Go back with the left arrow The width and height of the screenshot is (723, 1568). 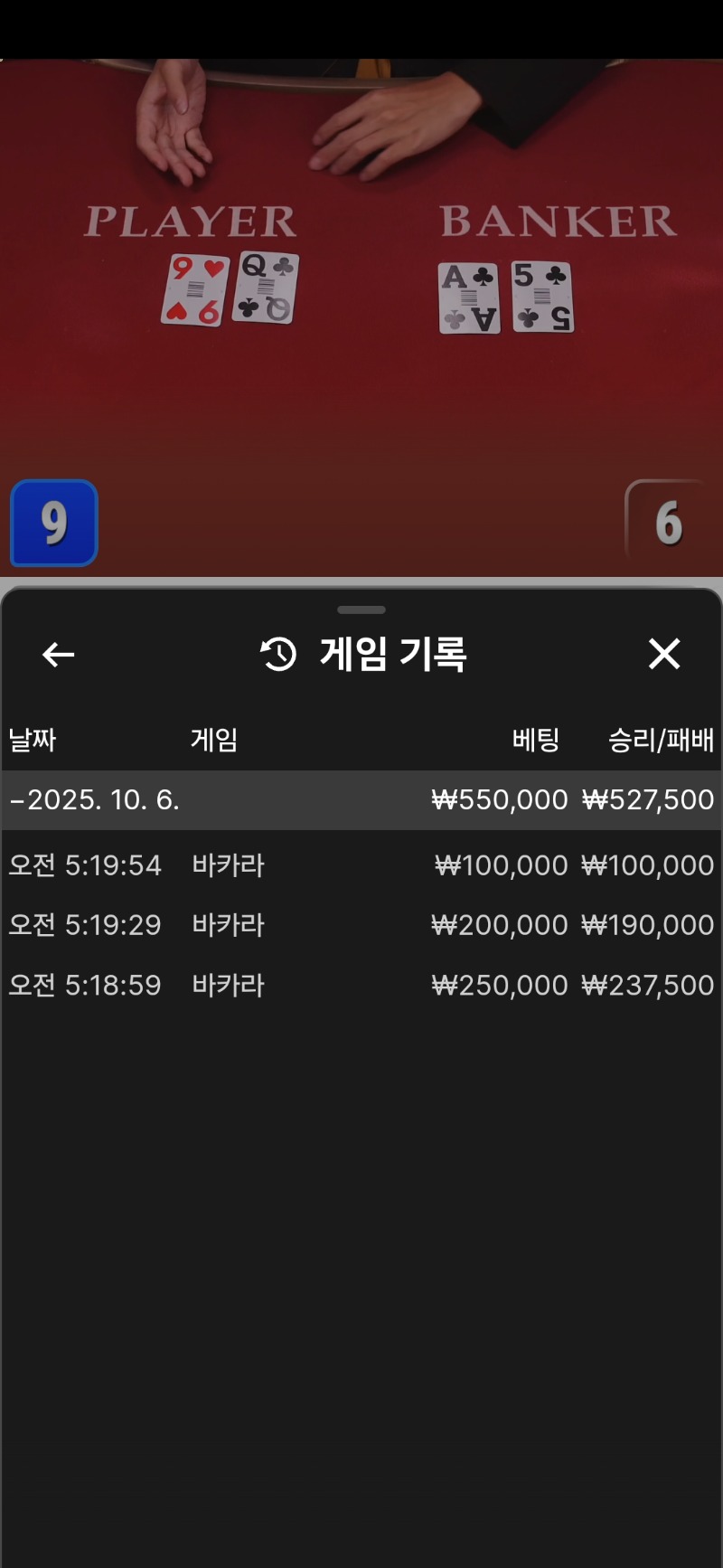click(59, 654)
